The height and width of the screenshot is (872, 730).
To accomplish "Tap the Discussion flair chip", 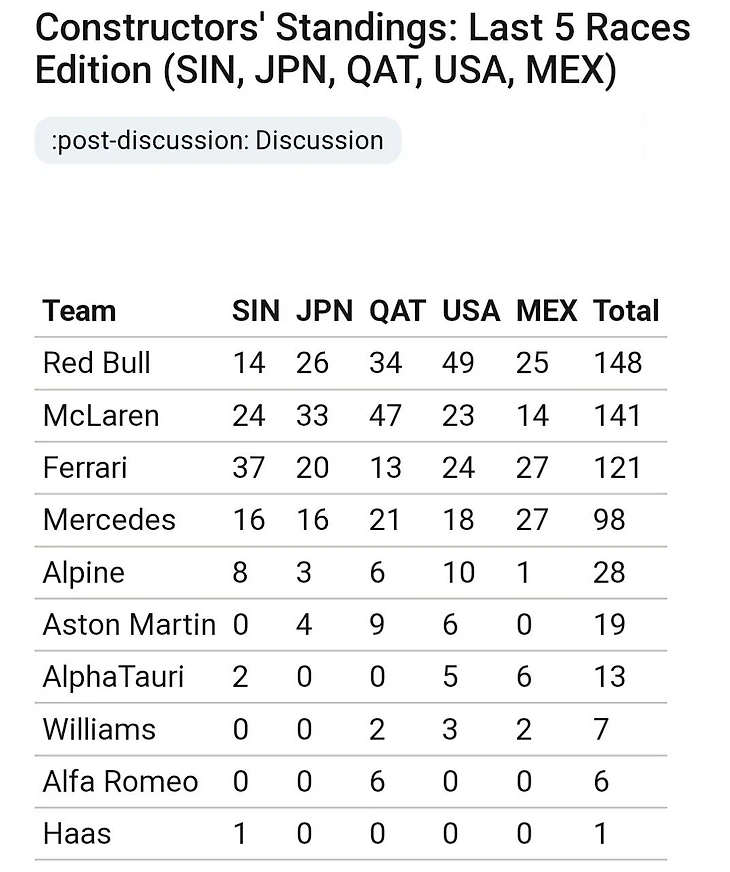I will coord(217,140).
